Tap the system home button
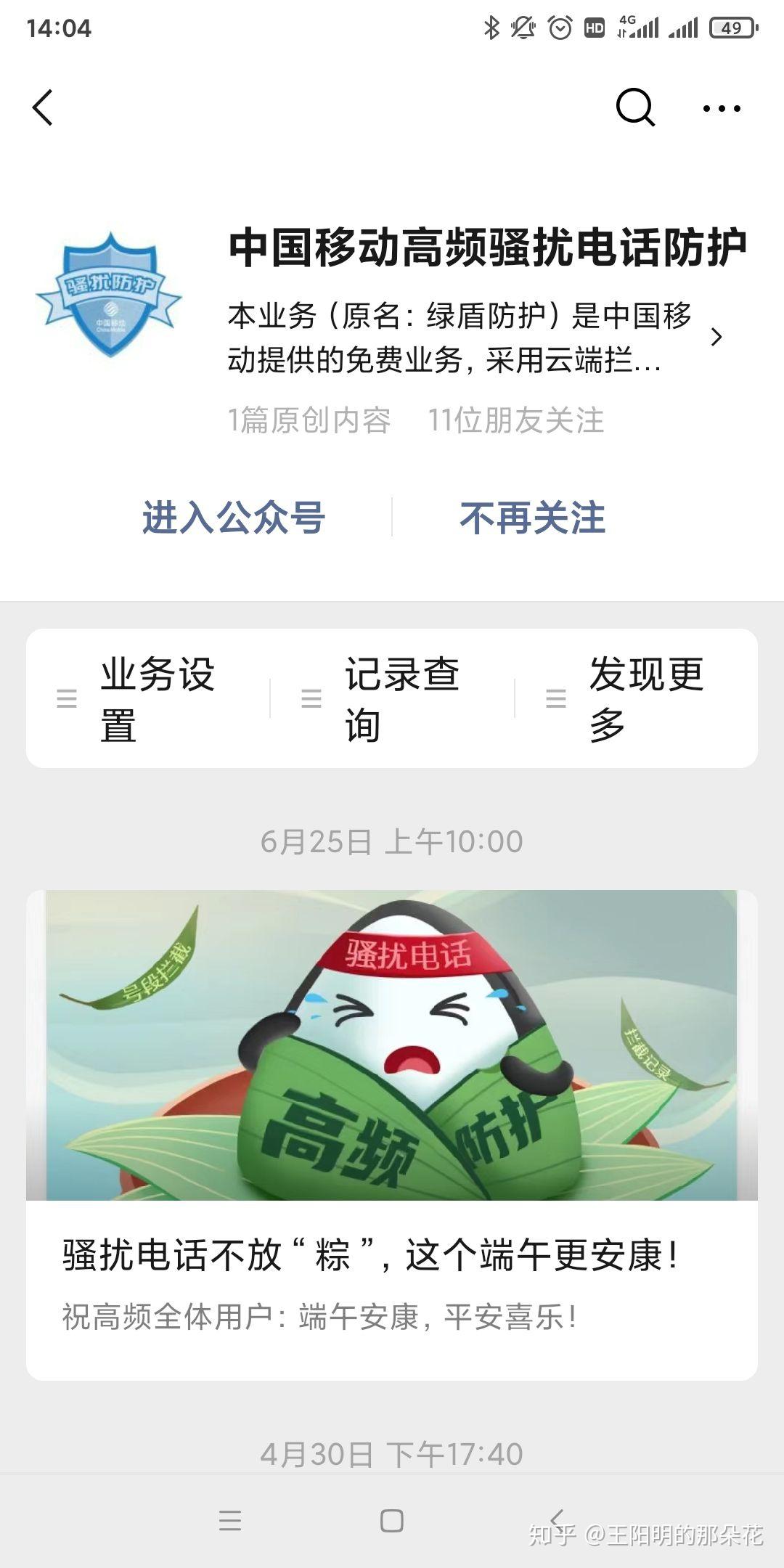This screenshot has width=784, height=1568. pos(392,1520)
